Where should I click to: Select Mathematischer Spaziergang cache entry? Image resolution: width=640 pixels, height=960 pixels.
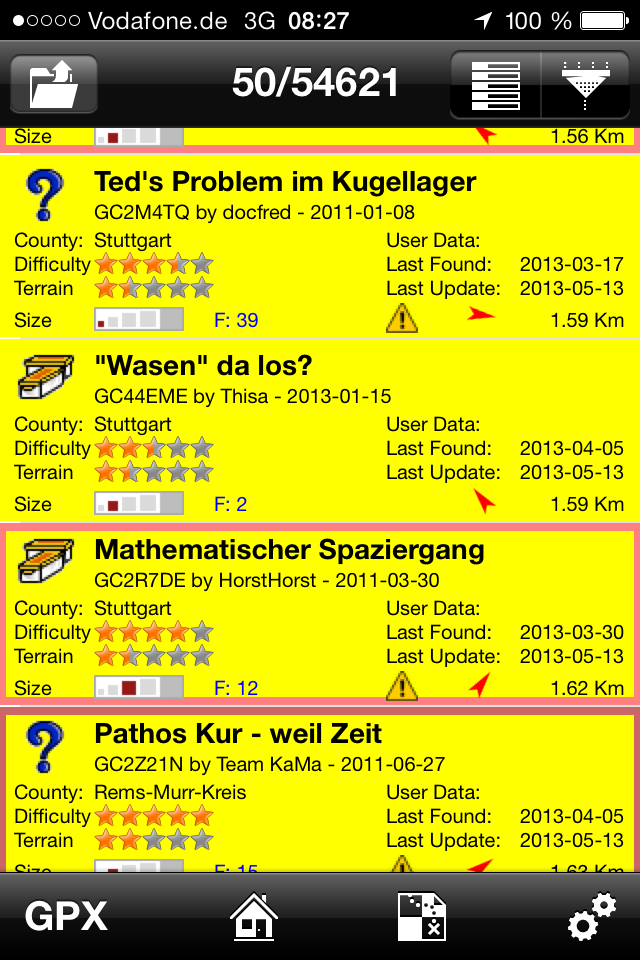290,550
